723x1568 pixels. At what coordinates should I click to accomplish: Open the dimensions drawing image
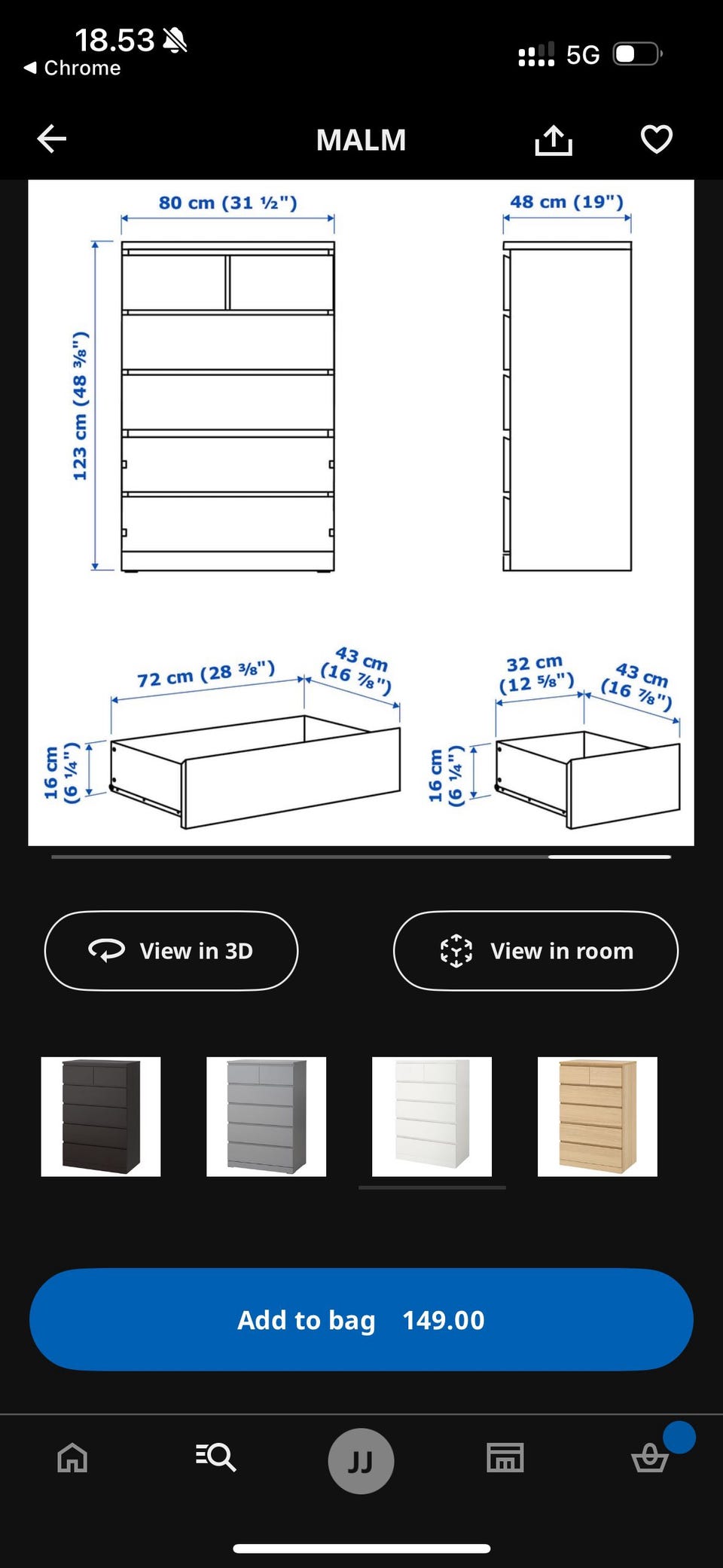pos(361,512)
